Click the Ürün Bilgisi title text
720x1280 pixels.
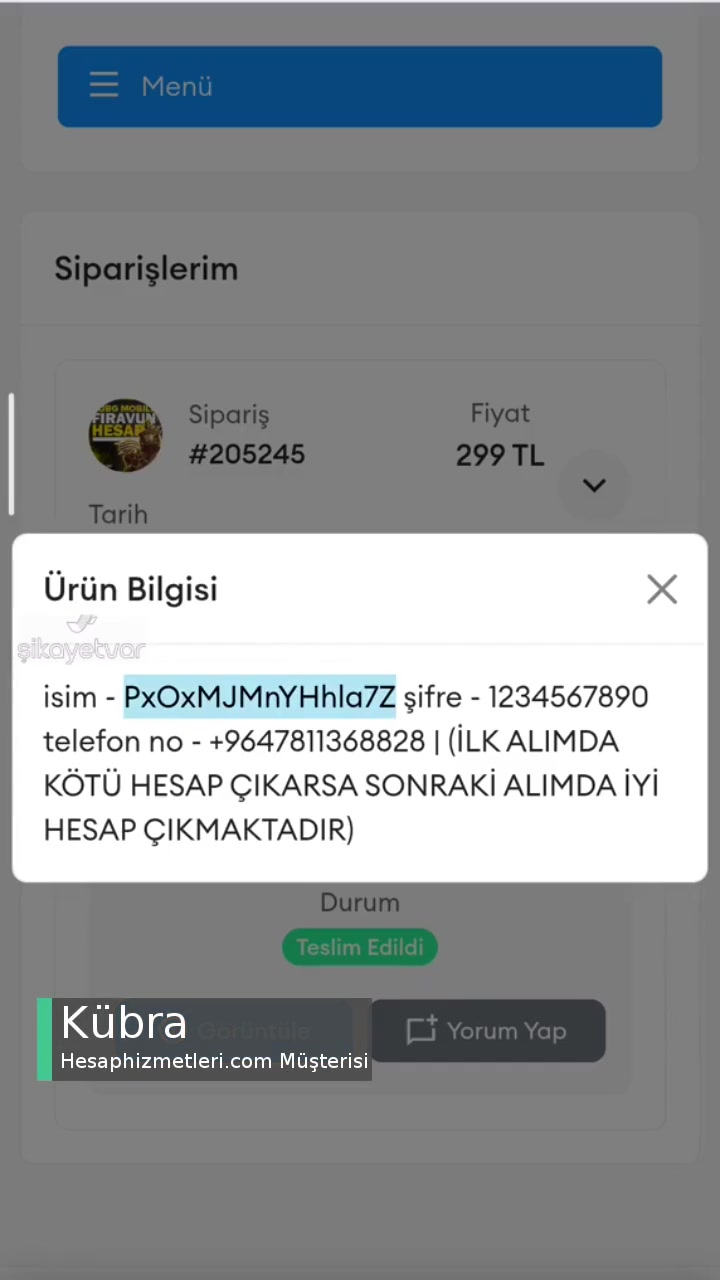(x=130, y=589)
